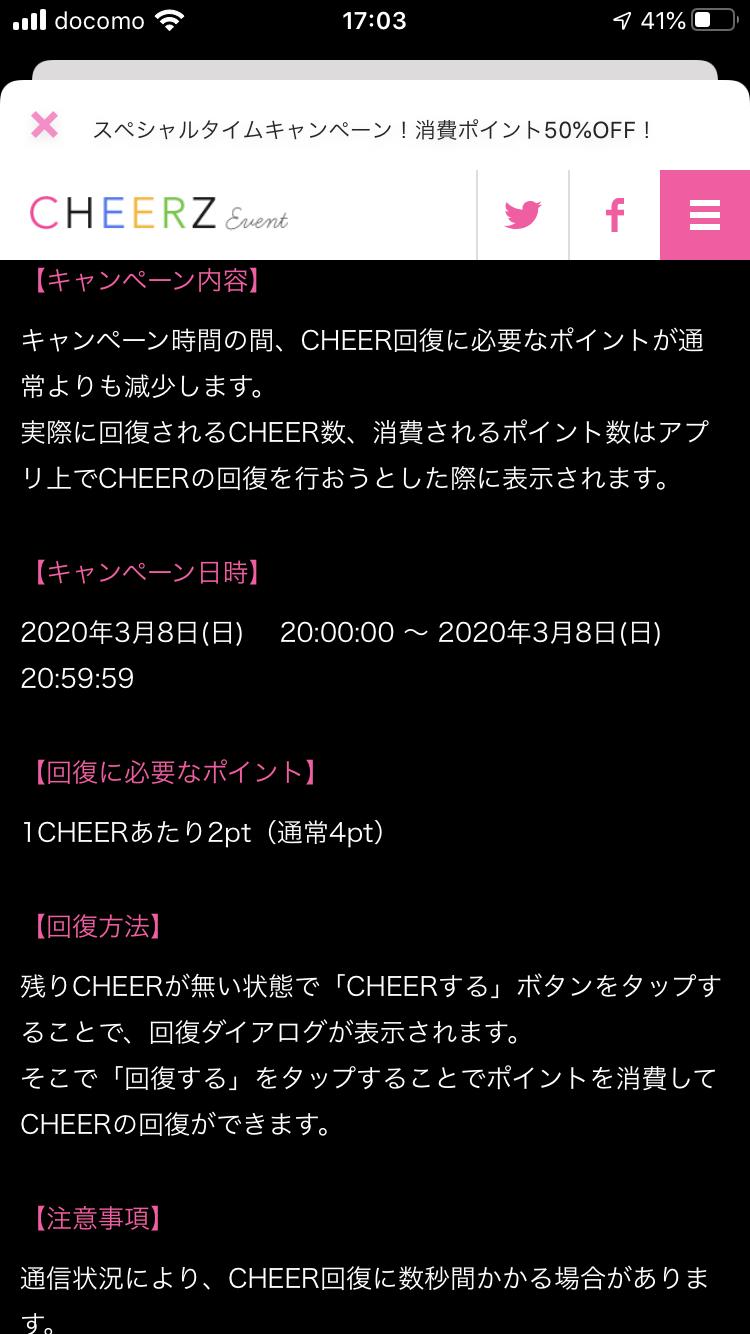Open the CHEERZ Twitter link

point(522,215)
